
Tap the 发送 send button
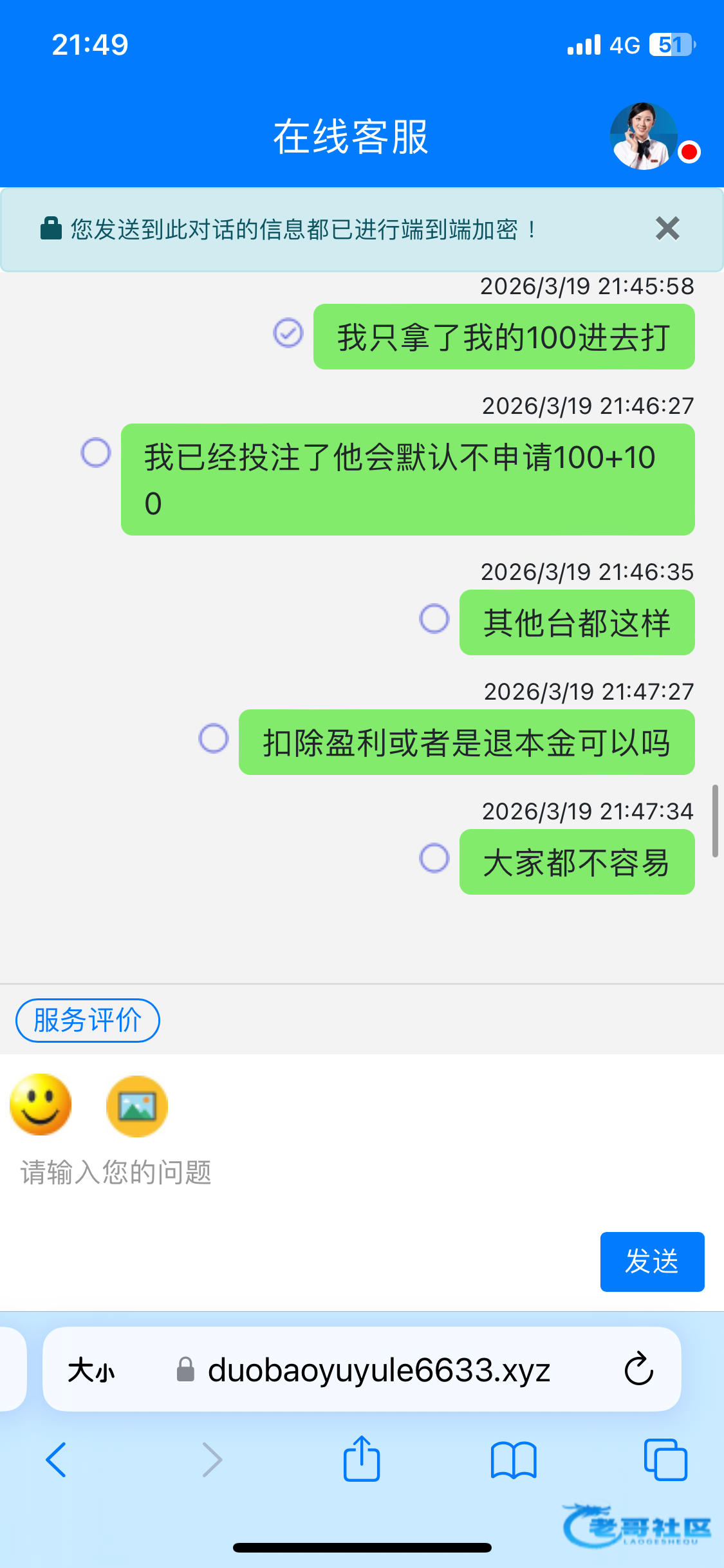pyautogui.click(x=652, y=1262)
